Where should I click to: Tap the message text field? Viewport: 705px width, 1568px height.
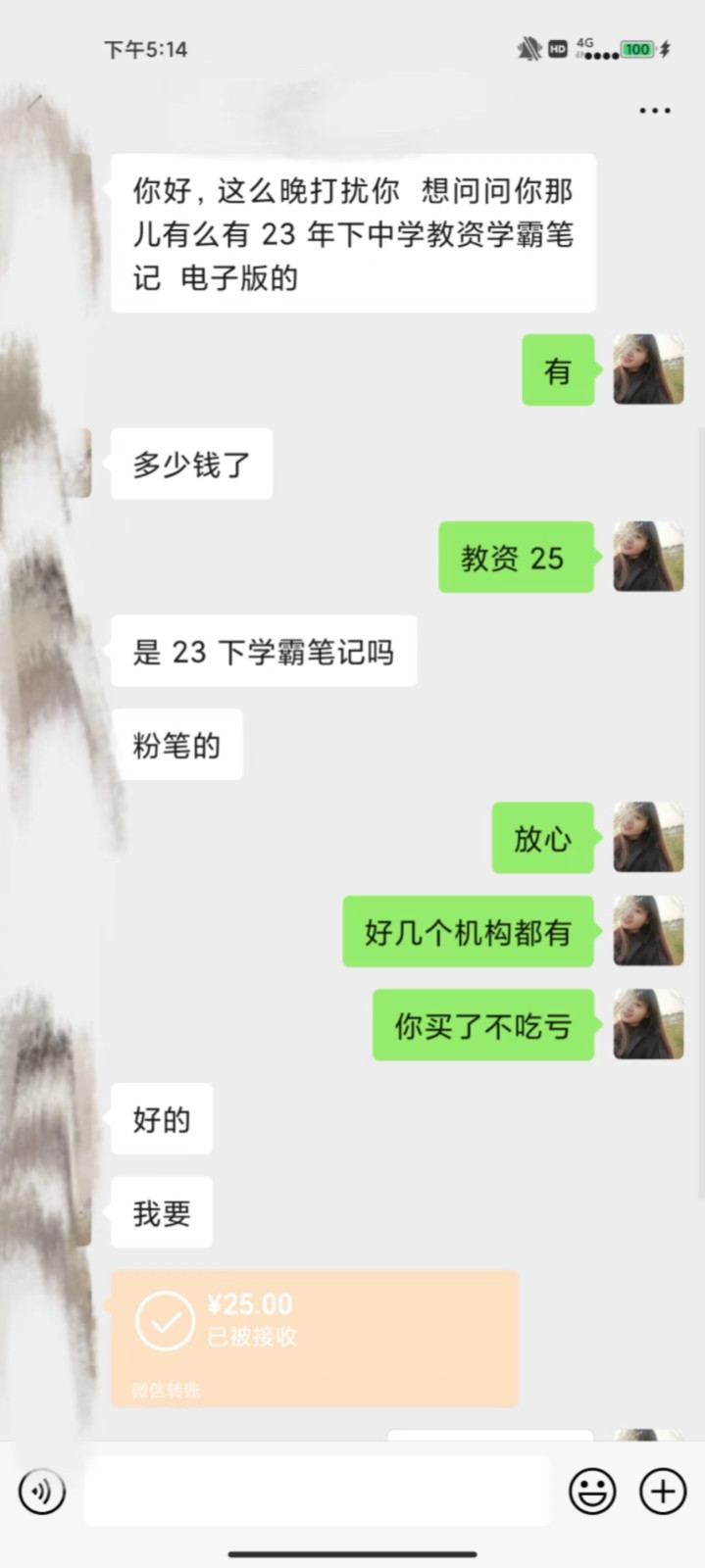(317, 1491)
